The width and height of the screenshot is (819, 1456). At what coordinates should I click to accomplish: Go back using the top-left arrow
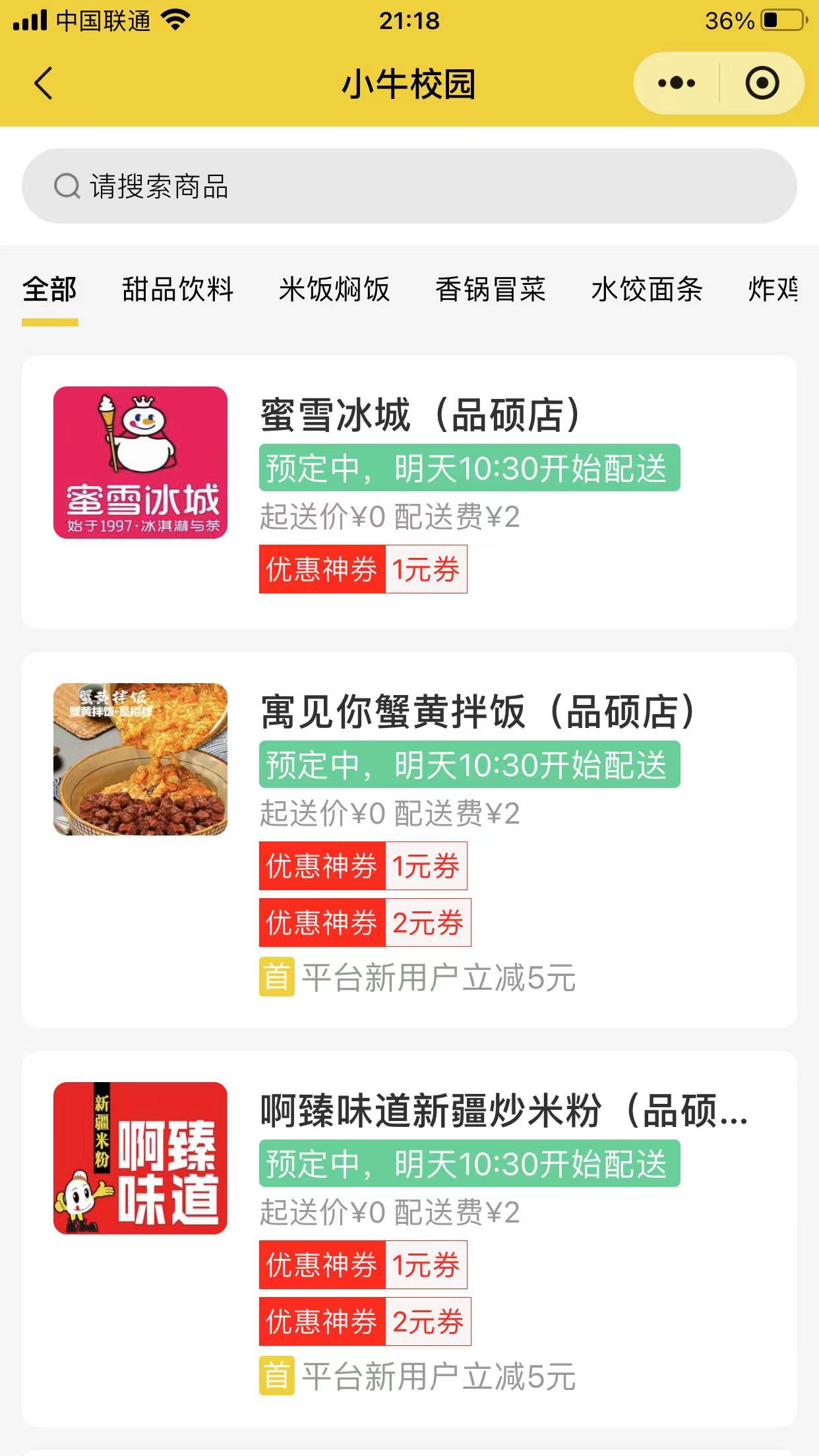click(44, 84)
